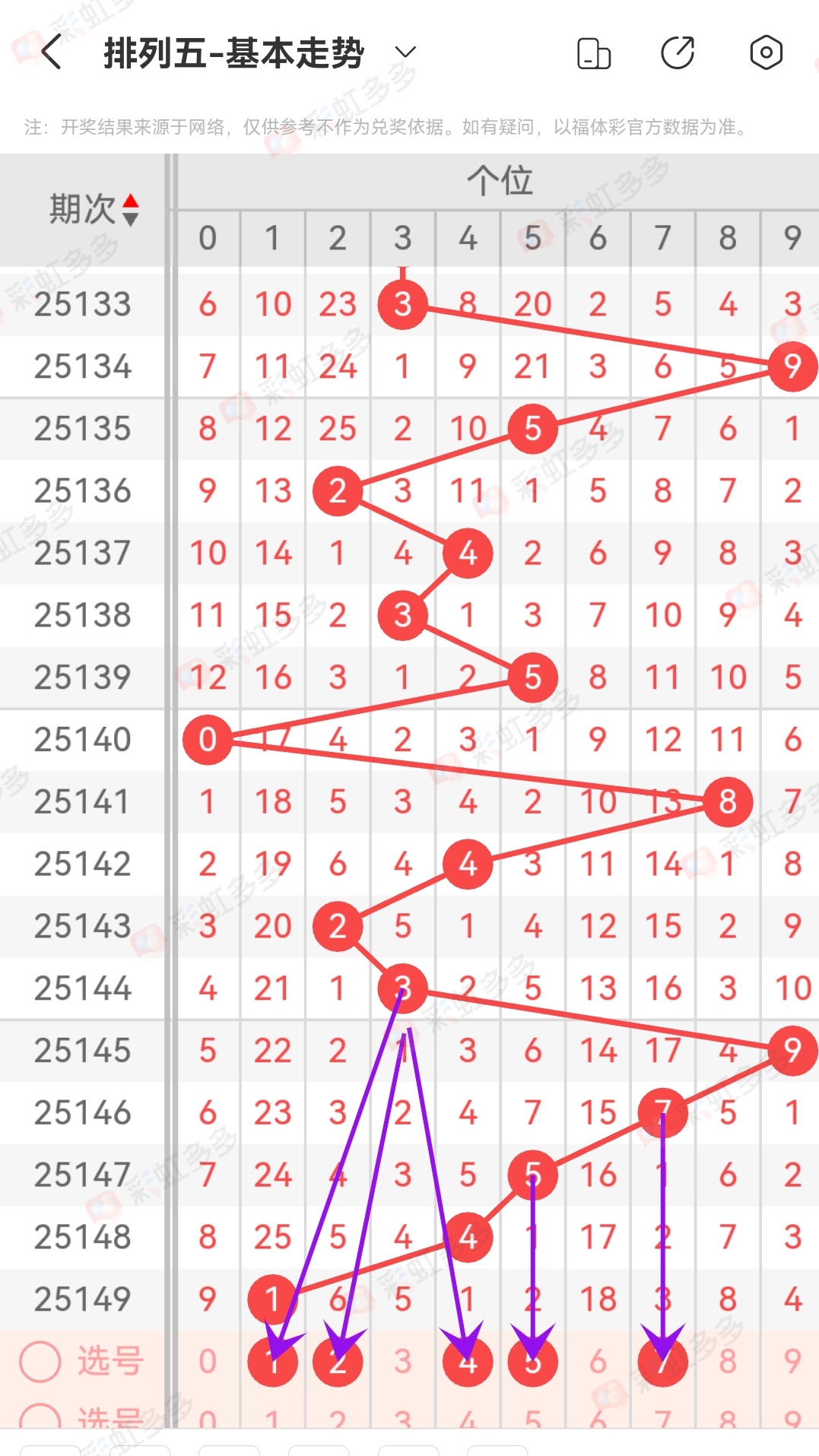Toggle the 期次 sort order
The height and width of the screenshot is (1456, 819).
point(130,210)
